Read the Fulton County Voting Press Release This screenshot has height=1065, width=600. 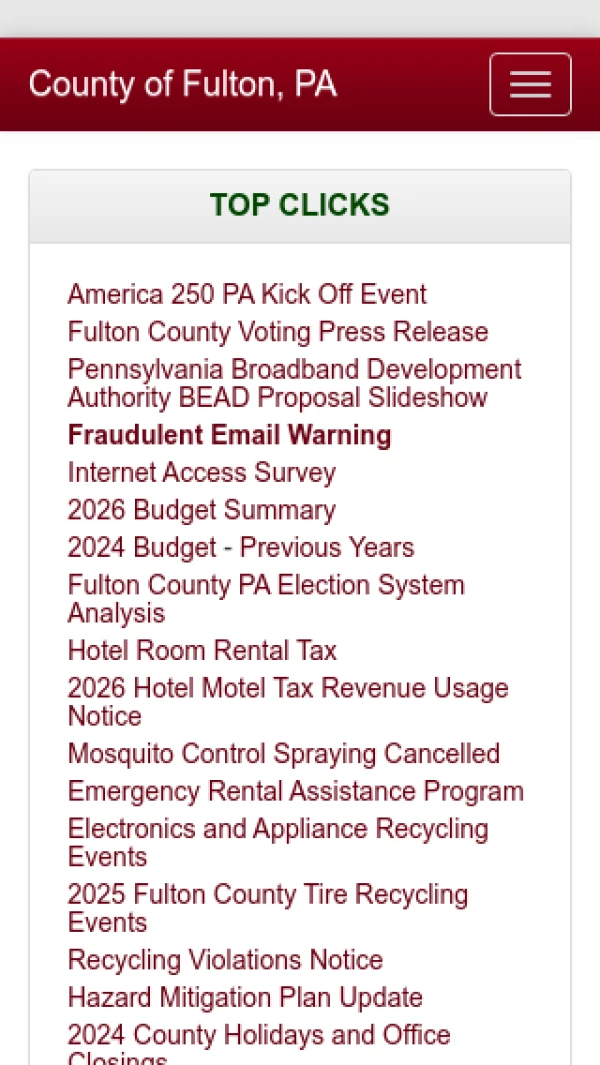click(278, 332)
